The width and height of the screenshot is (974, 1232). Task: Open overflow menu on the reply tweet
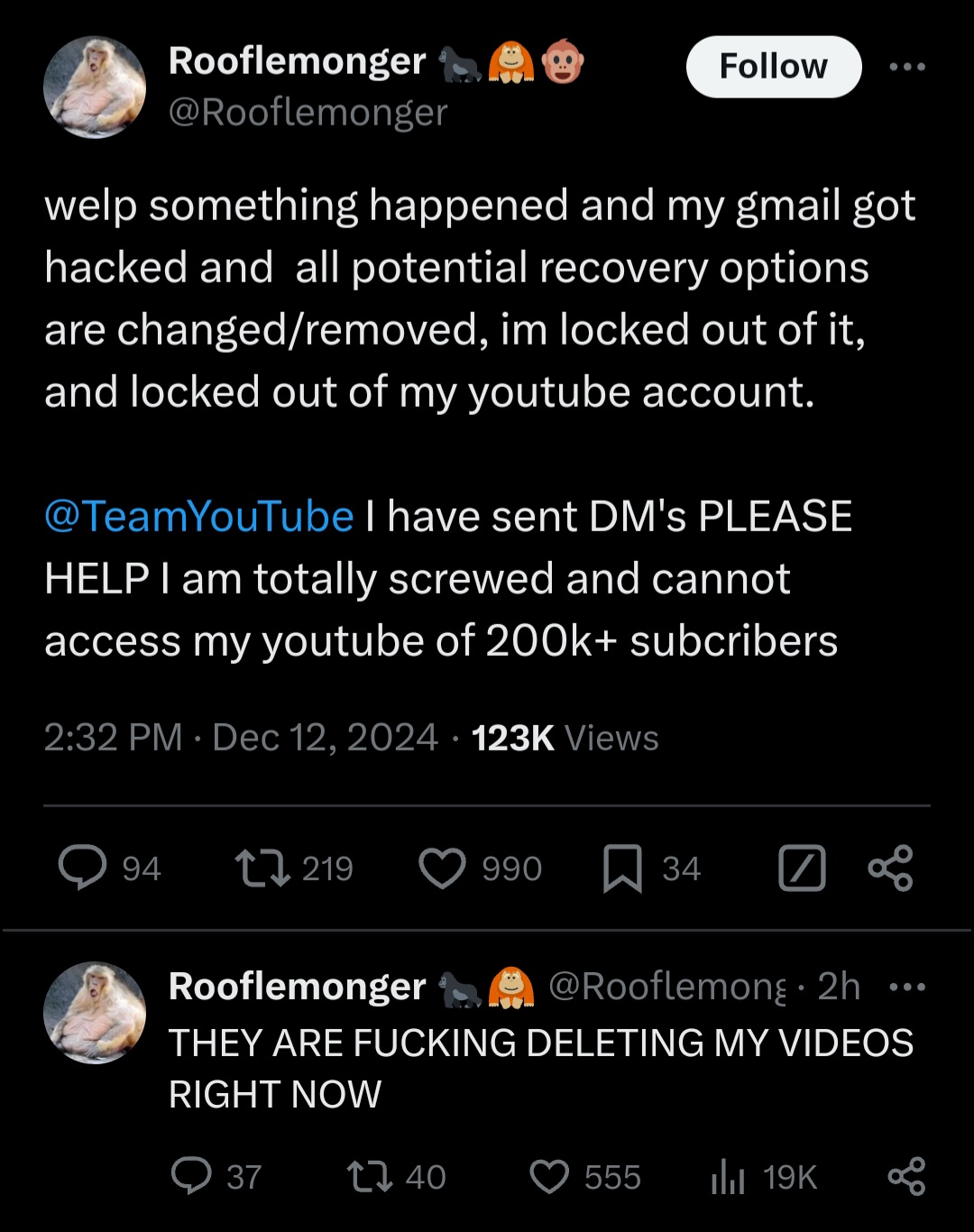tap(906, 987)
